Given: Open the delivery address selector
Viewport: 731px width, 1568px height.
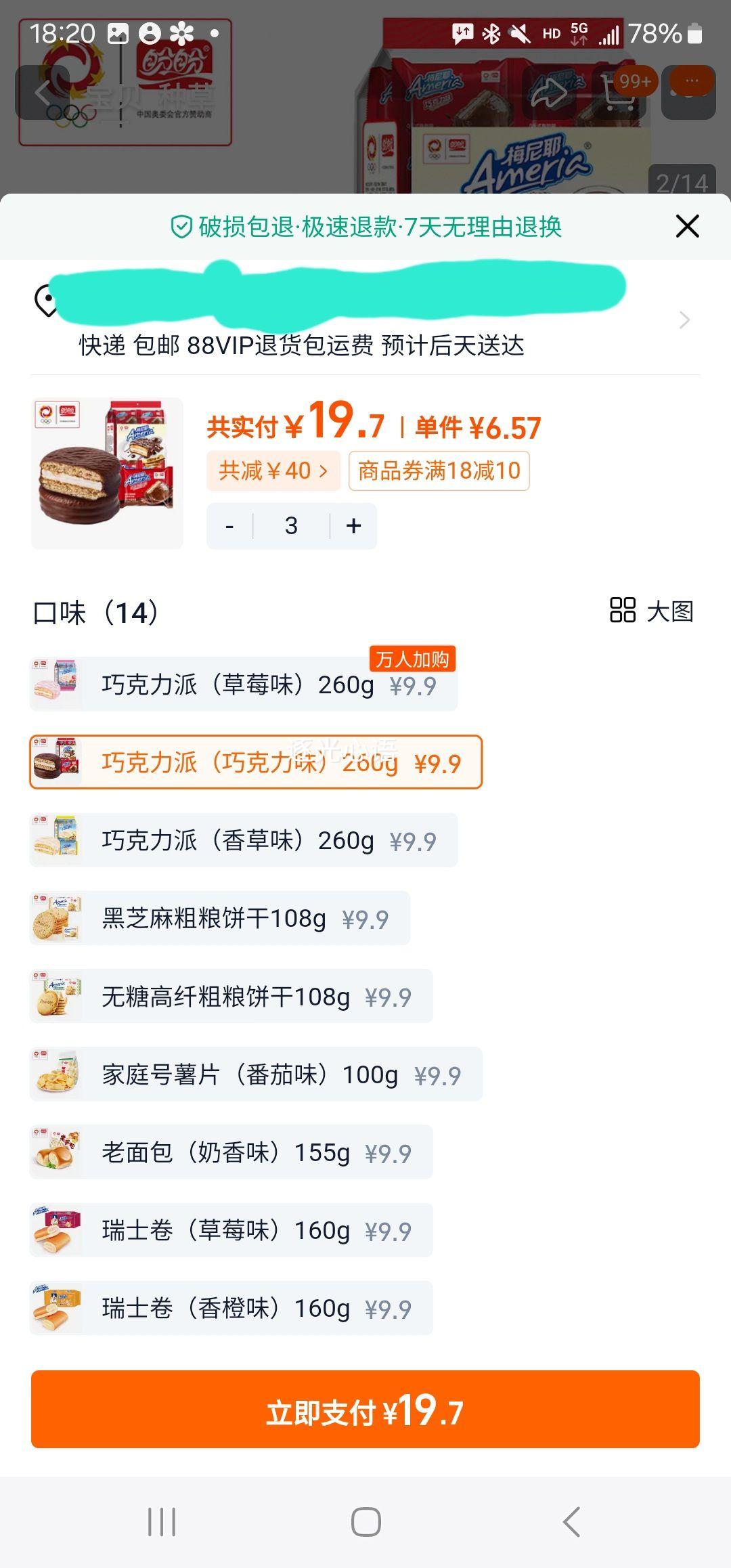Looking at the screenshot, I should [365, 318].
